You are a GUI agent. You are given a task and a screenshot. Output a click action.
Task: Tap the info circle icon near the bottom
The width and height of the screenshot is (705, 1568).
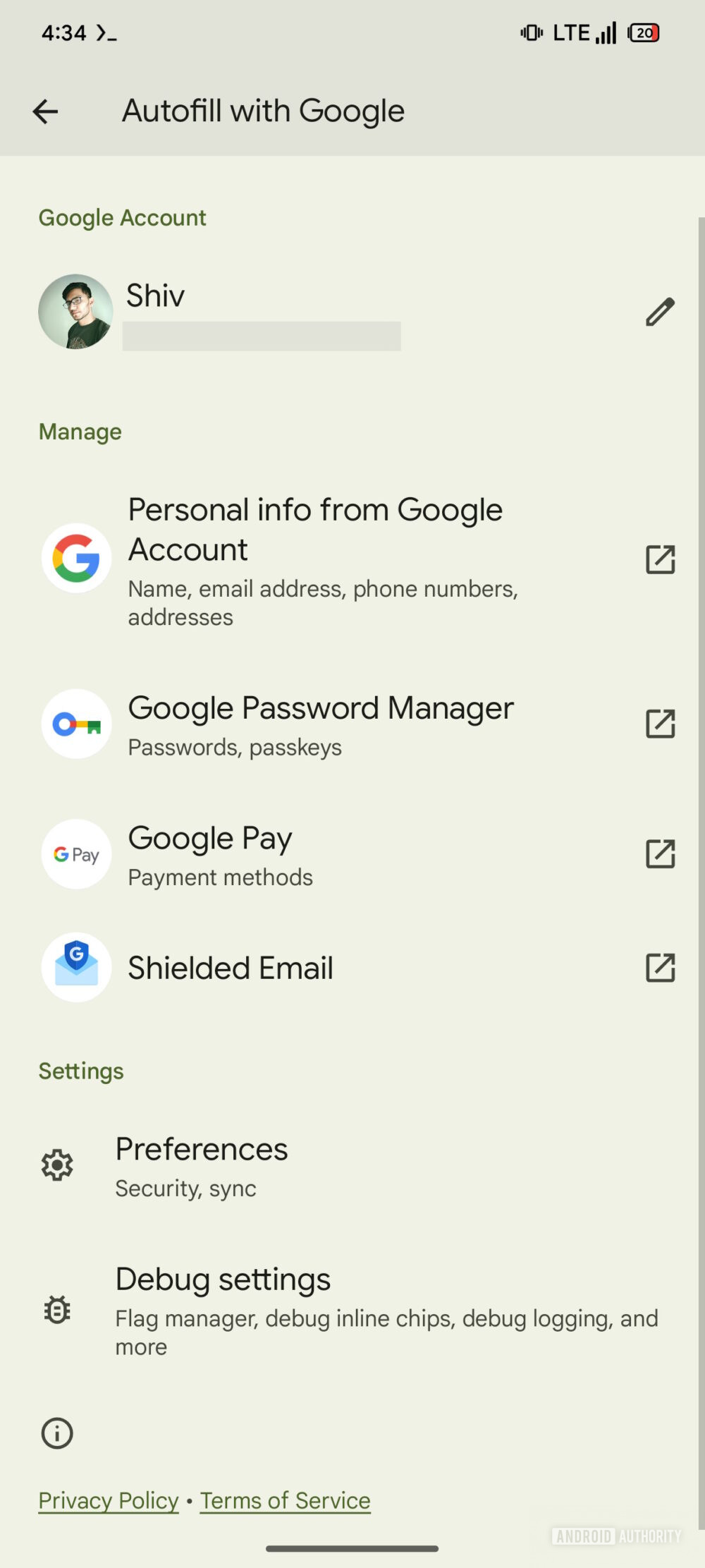click(x=56, y=1433)
